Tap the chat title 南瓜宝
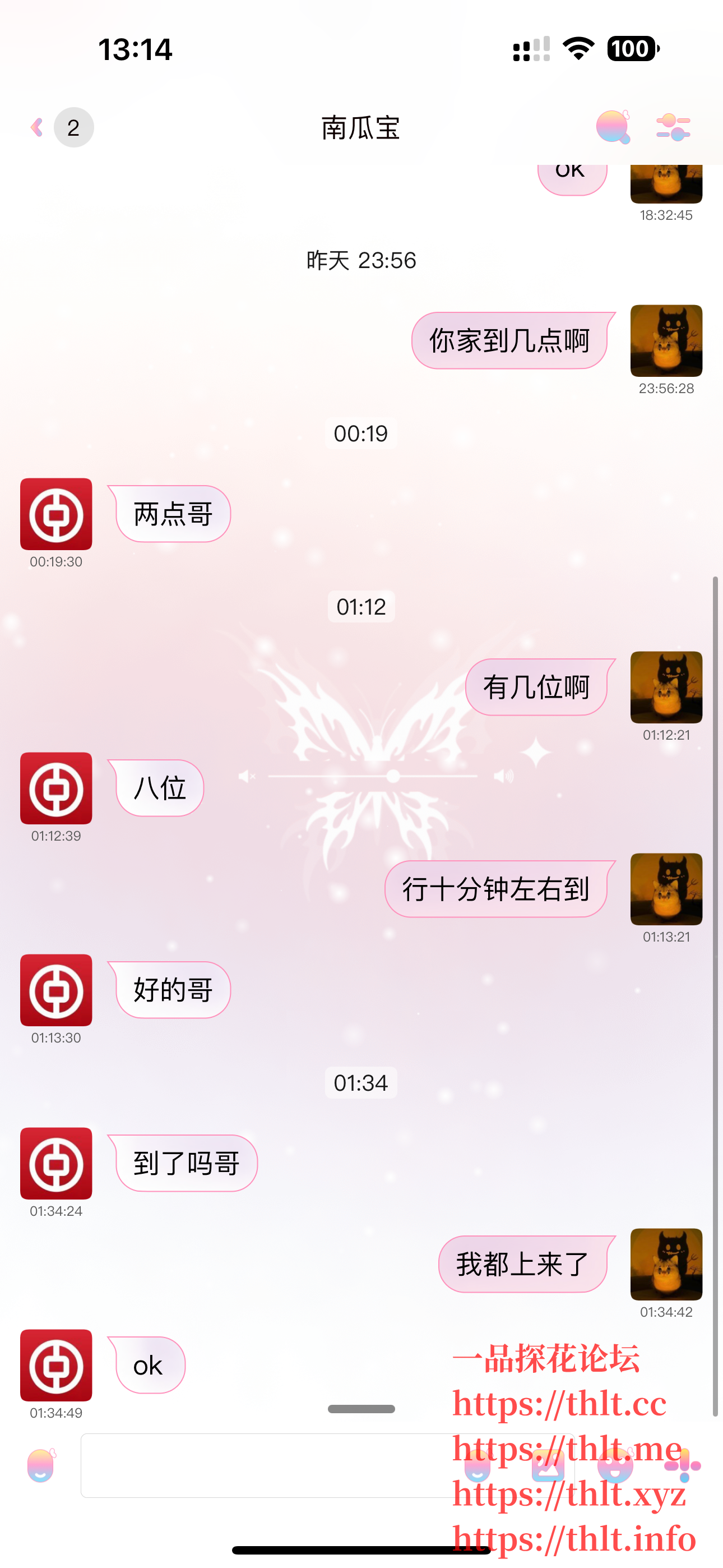This screenshot has width=723, height=1568. point(361,128)
